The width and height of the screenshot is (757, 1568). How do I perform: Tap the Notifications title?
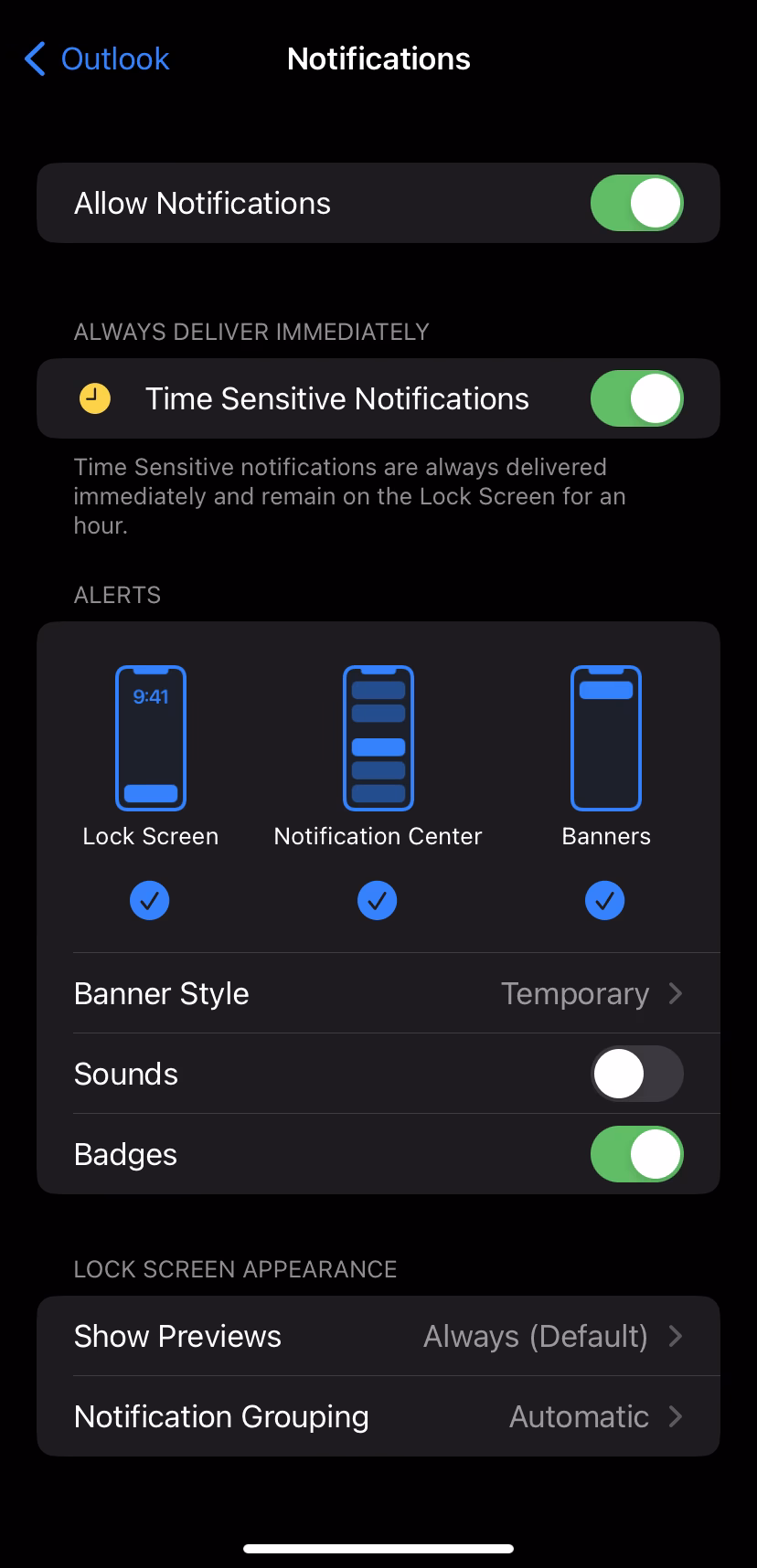378,58
